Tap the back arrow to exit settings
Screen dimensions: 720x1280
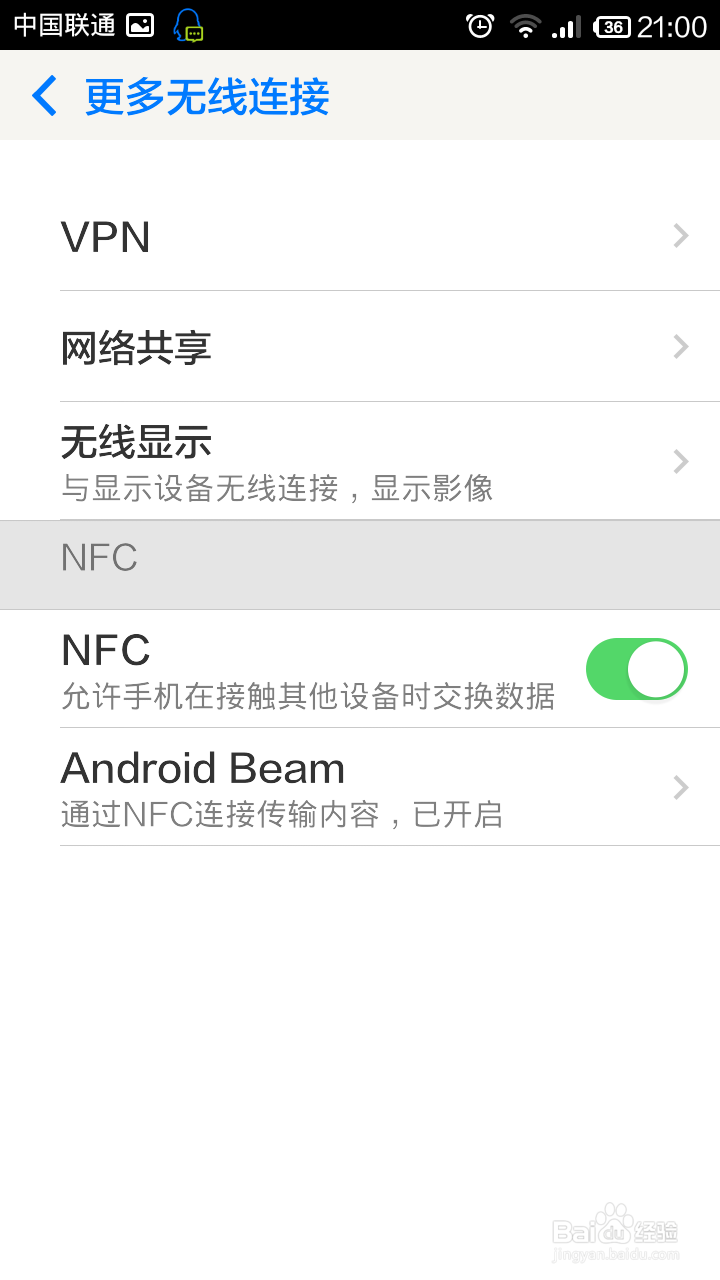tap(42, 95)
